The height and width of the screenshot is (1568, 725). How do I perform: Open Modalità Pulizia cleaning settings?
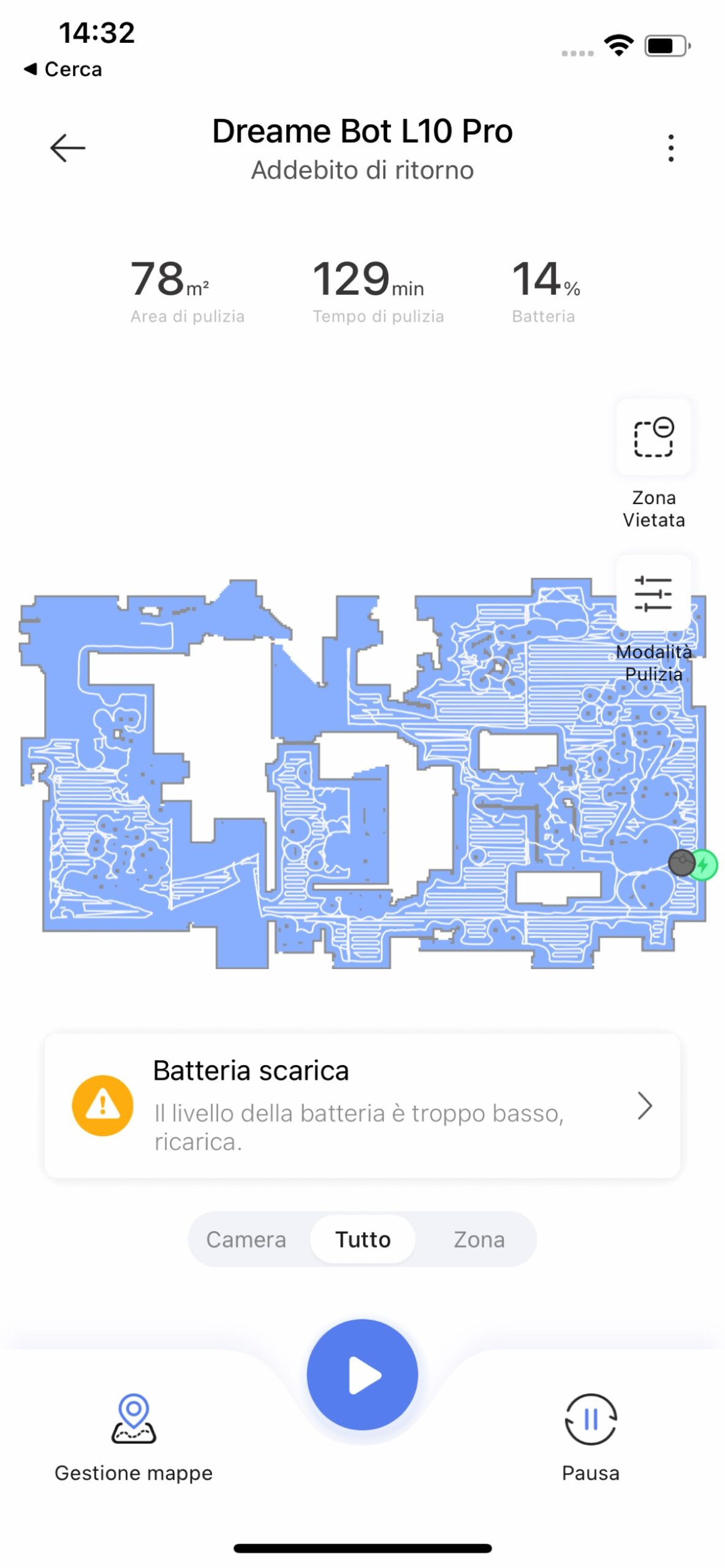pos(653,593)
